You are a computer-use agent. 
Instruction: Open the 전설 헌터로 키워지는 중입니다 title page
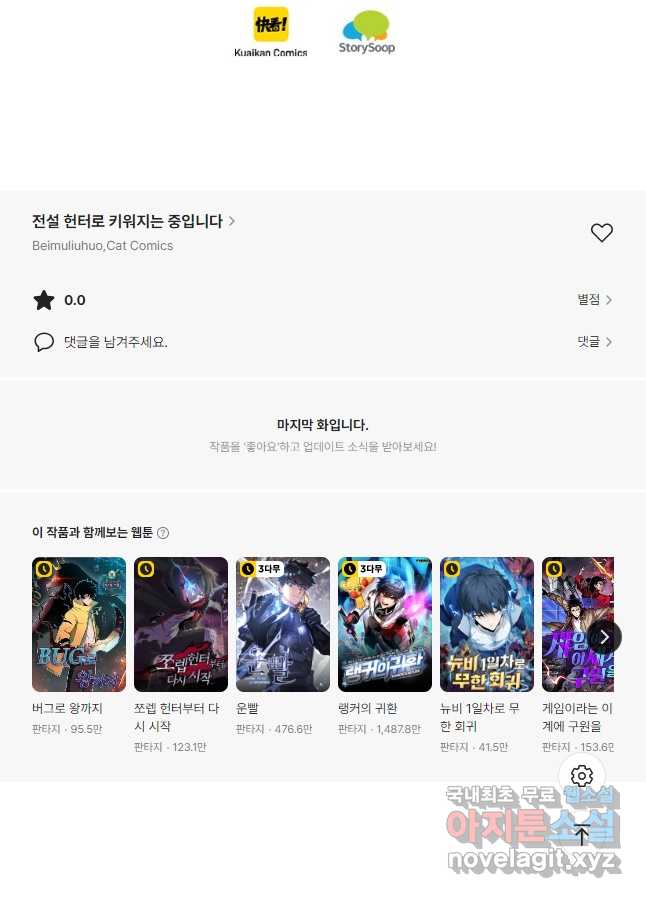133,221
